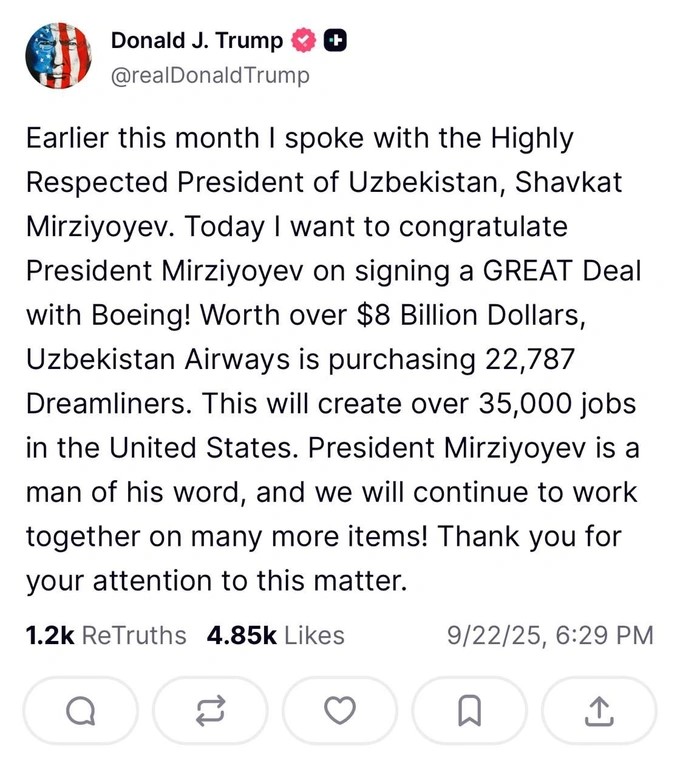ReTruth this post
The image size is (680, 777).
click(x=210, y=710)
